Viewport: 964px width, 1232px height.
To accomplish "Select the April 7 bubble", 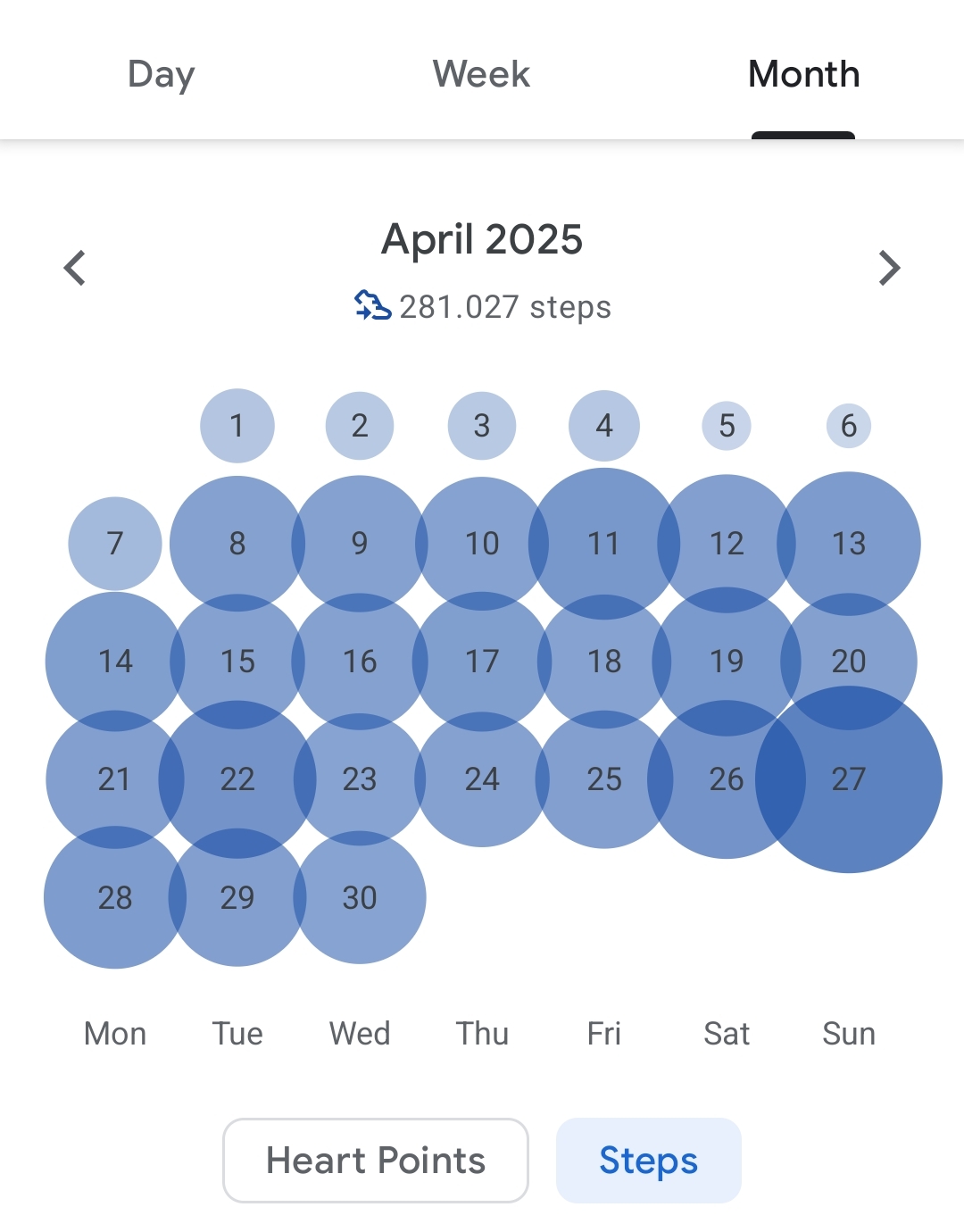I will (x=115, y=544).
